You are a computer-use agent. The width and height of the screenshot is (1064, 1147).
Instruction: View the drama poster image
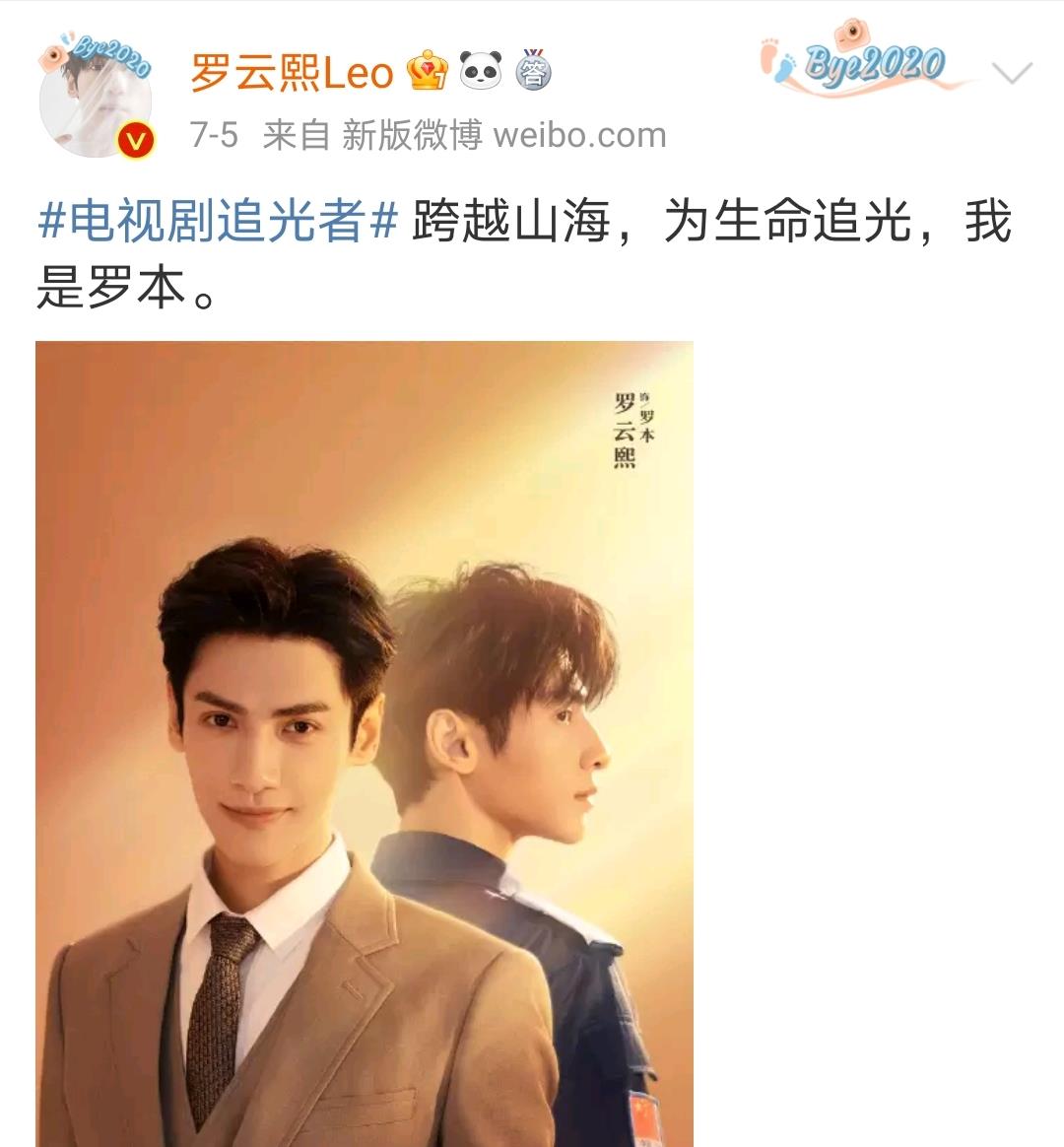click(365, 739)
